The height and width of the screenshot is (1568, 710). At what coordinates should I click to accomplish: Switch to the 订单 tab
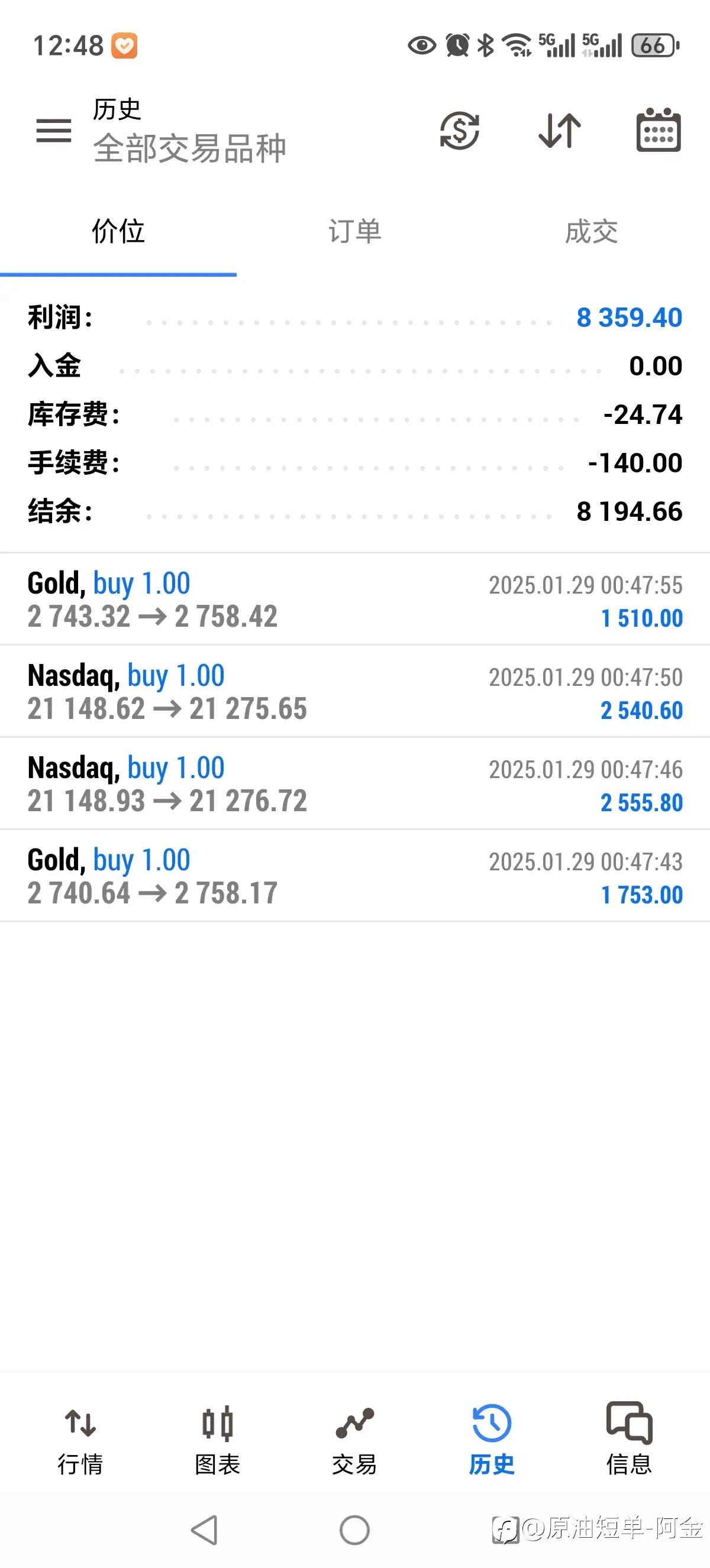click(354, 232)
